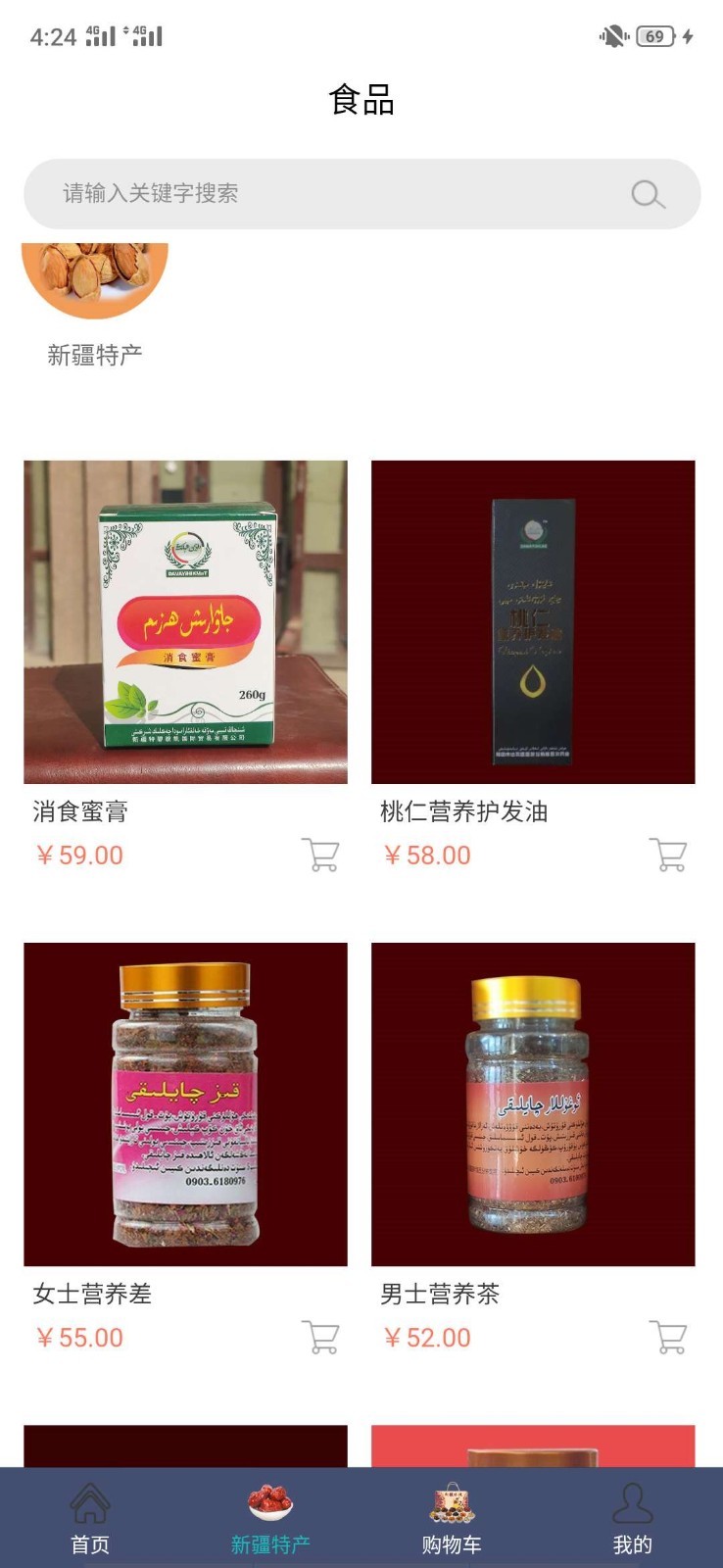The height and width of the screenshot is (1568, 723).
Task: Switch to the 我的 profile tab
Action: point(632,1518)
